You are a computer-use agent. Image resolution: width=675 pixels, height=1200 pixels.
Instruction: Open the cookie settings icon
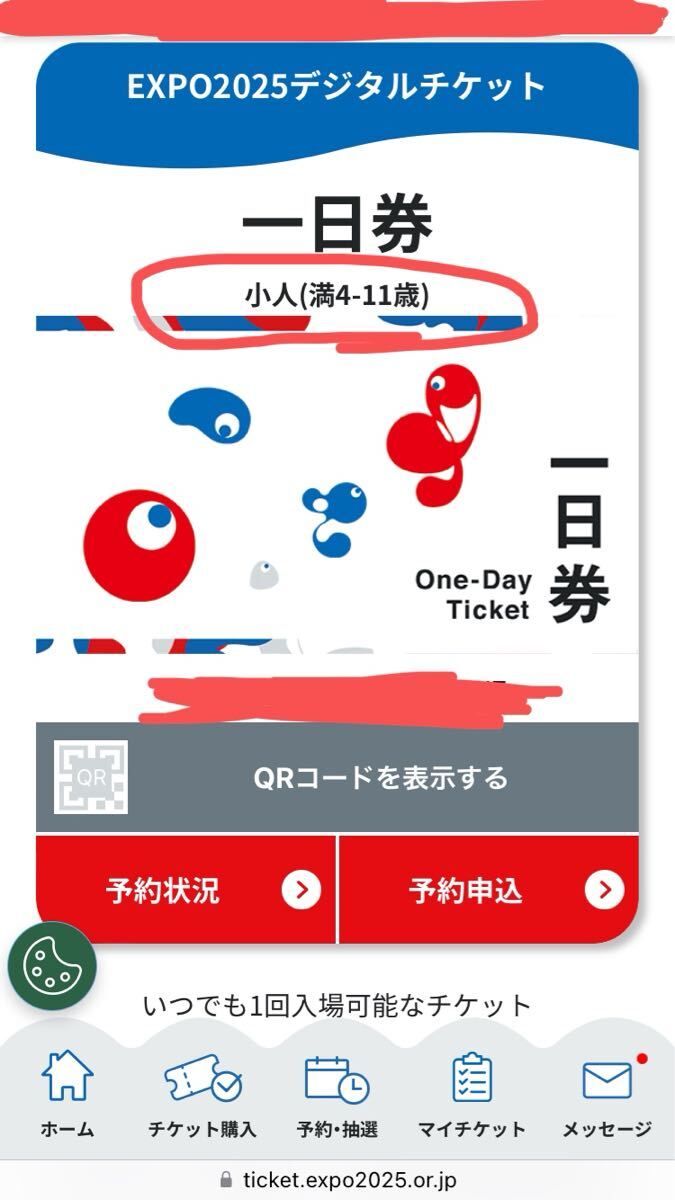click(52, 965)
